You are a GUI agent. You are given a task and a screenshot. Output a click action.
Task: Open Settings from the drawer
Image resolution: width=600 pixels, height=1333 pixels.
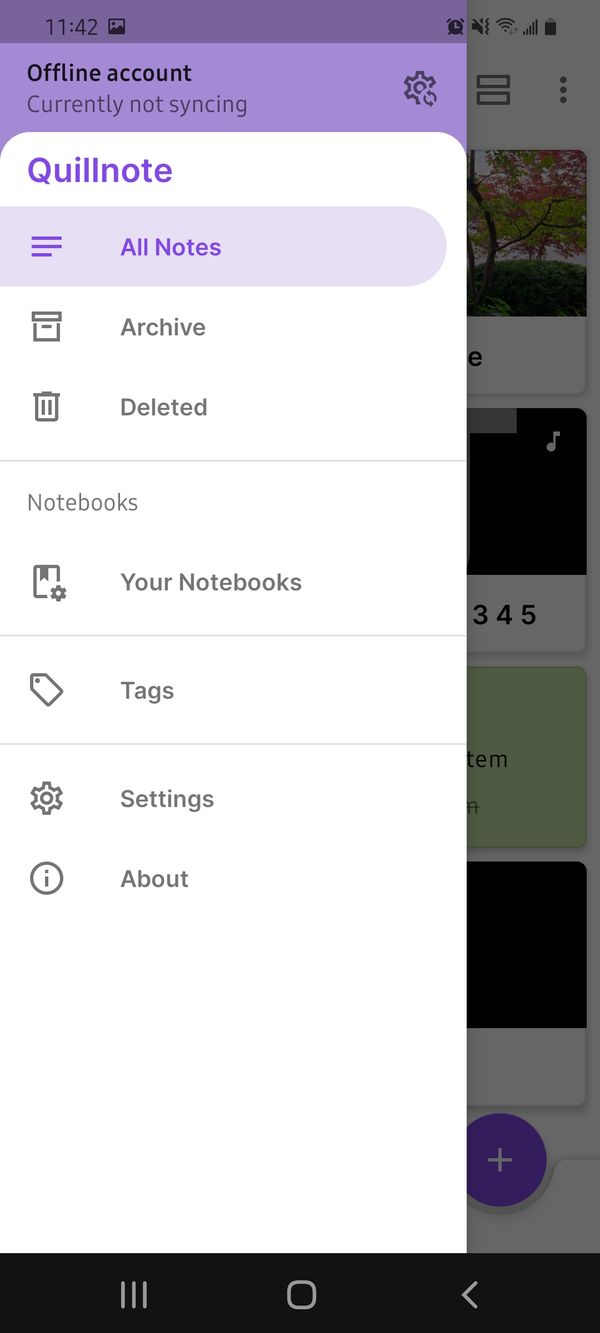point(166,799)
